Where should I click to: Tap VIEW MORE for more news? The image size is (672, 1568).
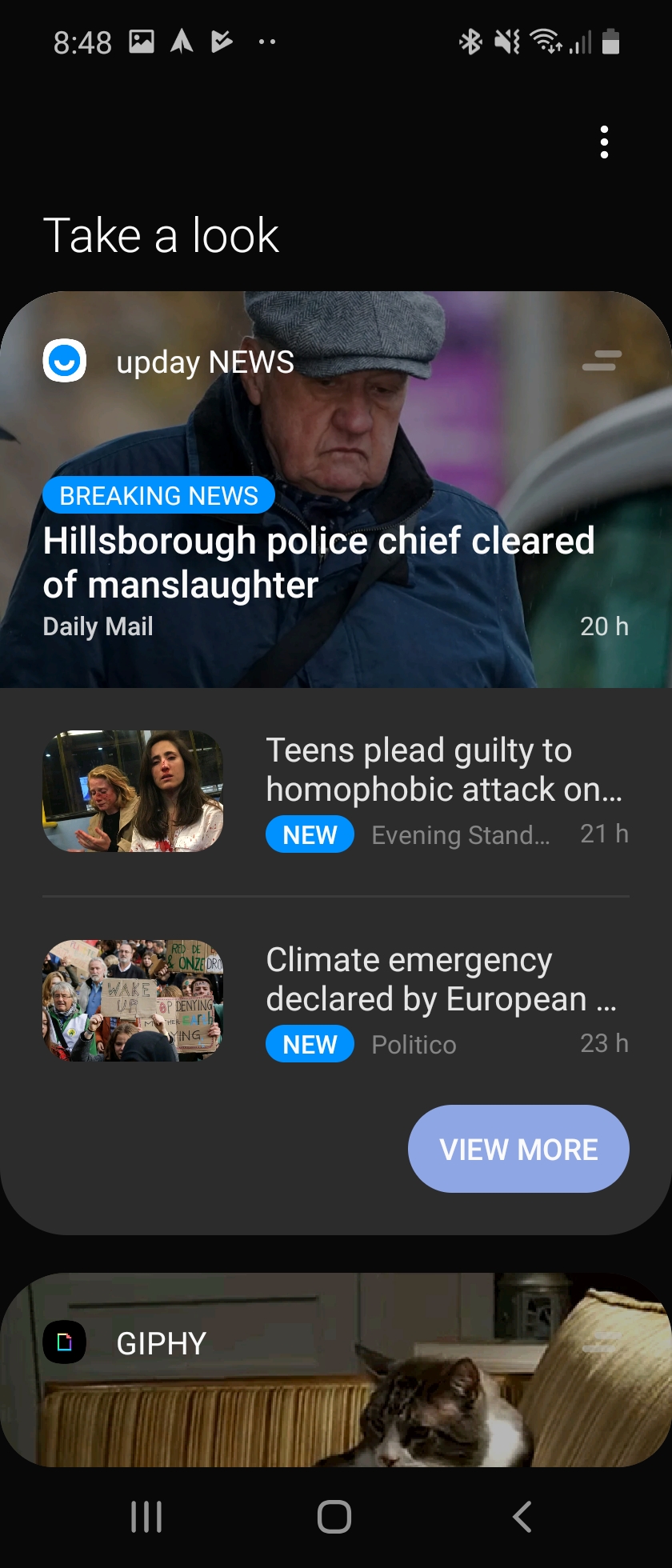(518, 1149)
